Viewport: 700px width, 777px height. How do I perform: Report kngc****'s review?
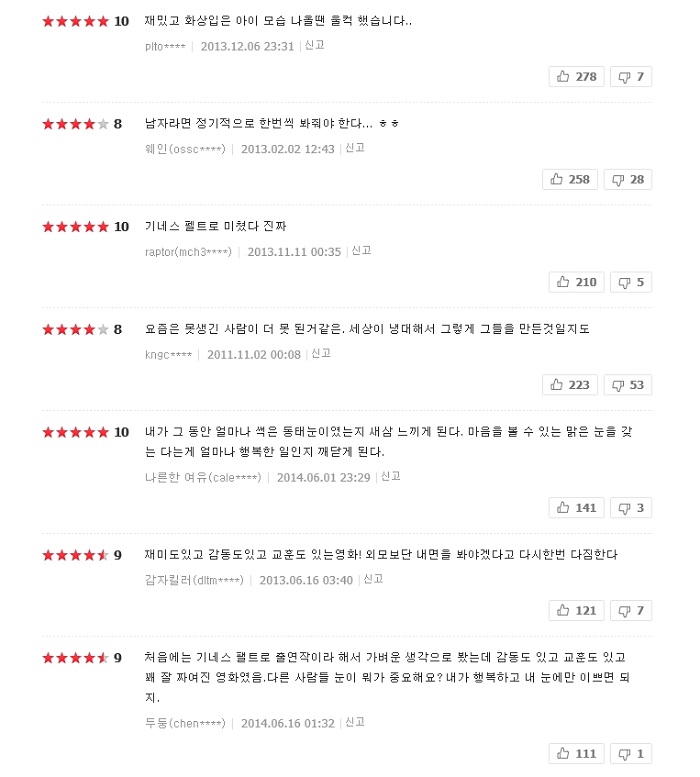[x=321, y=354]
